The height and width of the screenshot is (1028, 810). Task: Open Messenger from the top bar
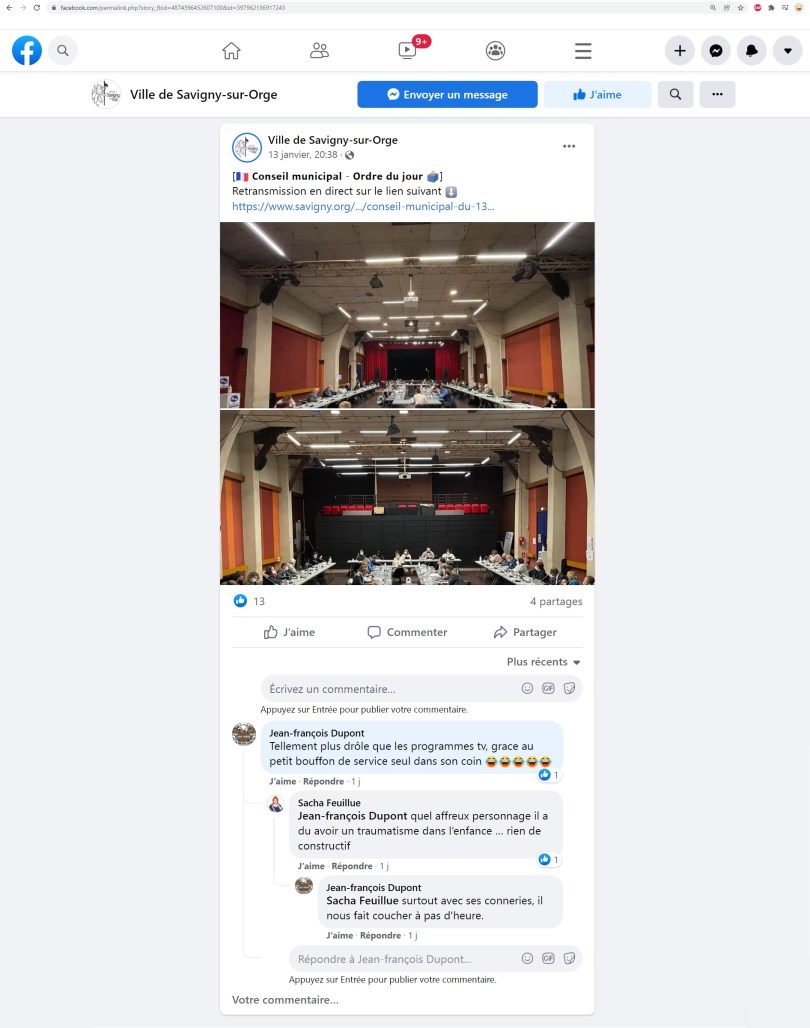[716, 51]
